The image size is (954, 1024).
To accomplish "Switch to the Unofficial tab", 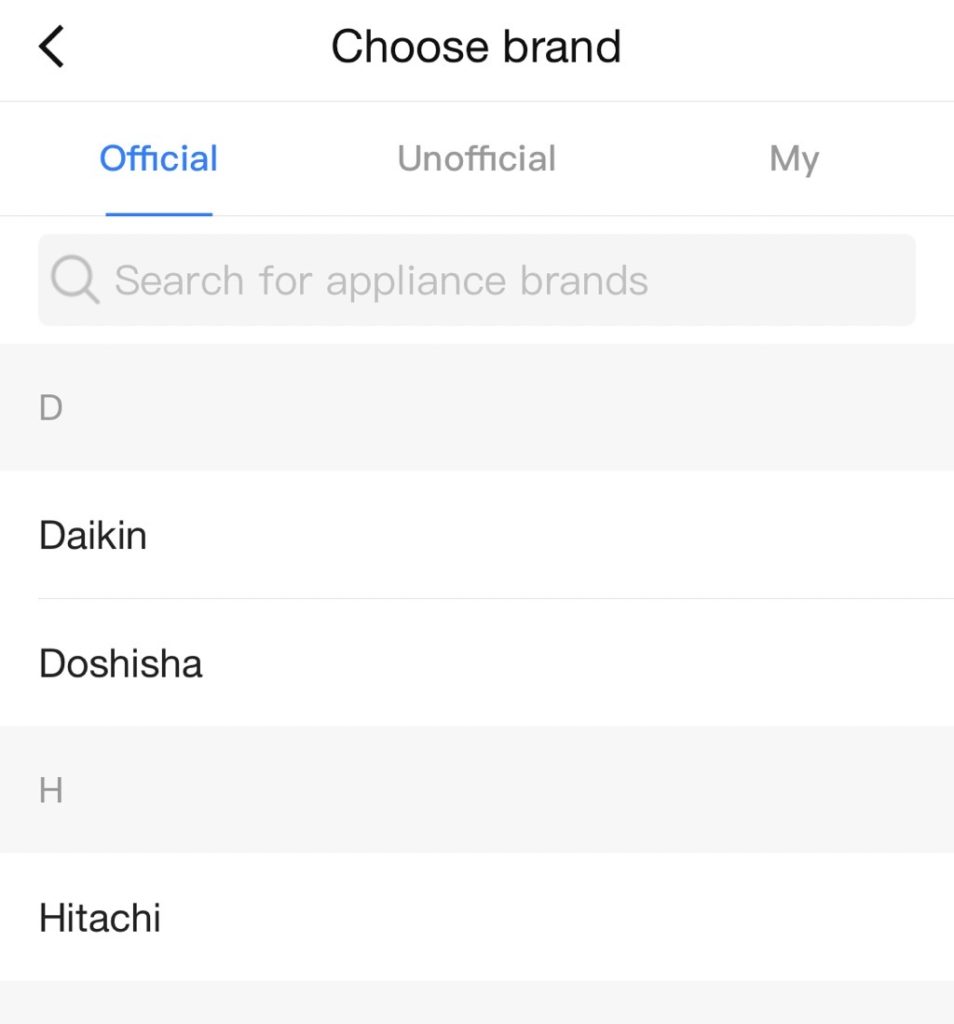I will [476, 159].
